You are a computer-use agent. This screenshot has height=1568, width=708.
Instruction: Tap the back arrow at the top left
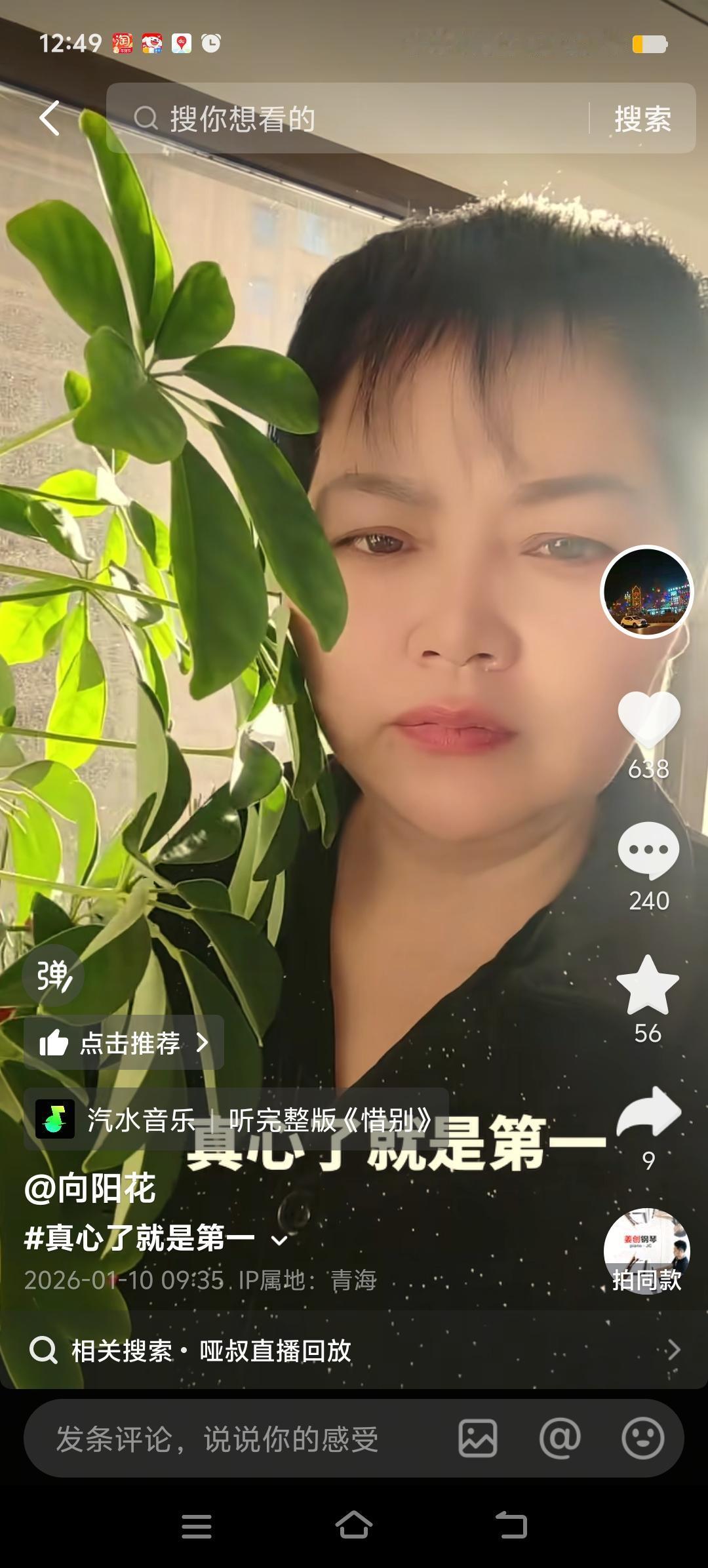pyautogui.click(x=48, y=119)
